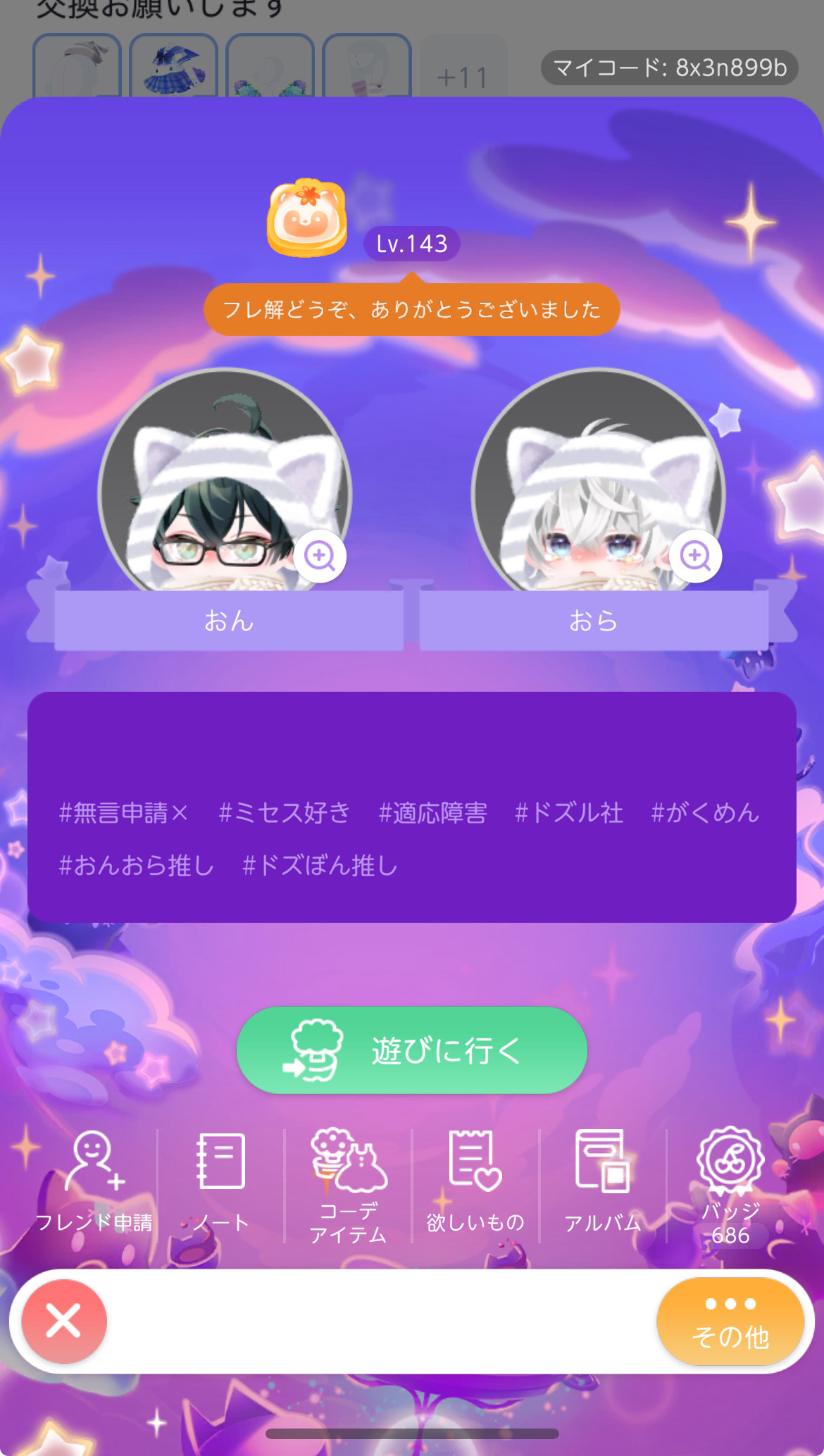
Task: Select the #おんおら推し hashtag
Action: tap(137, 865)
